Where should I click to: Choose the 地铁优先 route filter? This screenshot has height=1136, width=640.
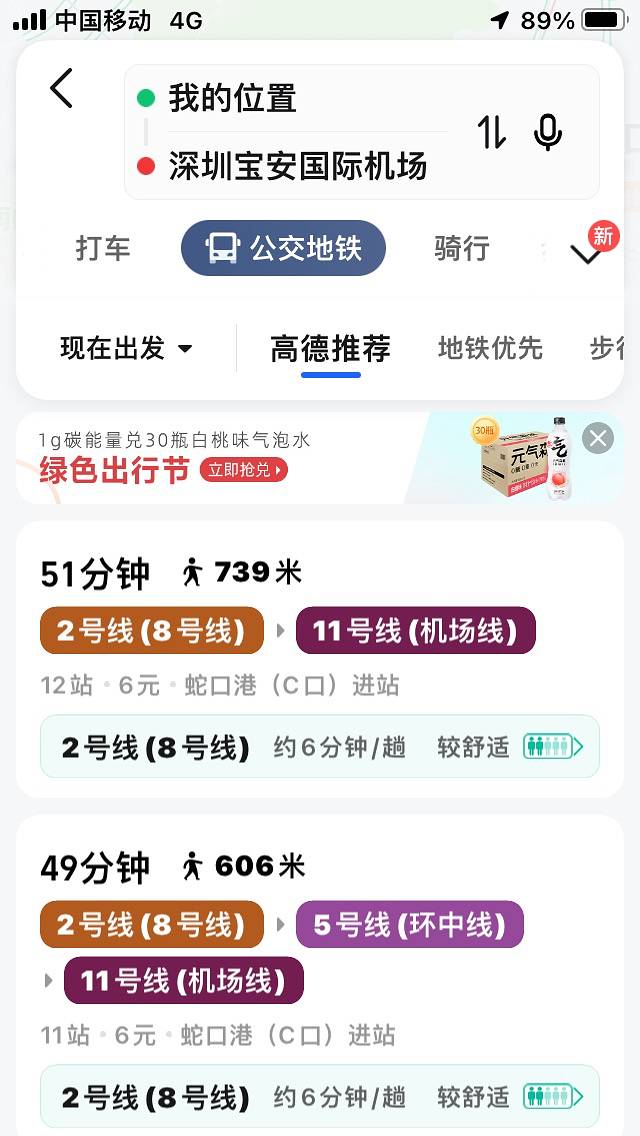pyautogui.click(x=490, y=348)
